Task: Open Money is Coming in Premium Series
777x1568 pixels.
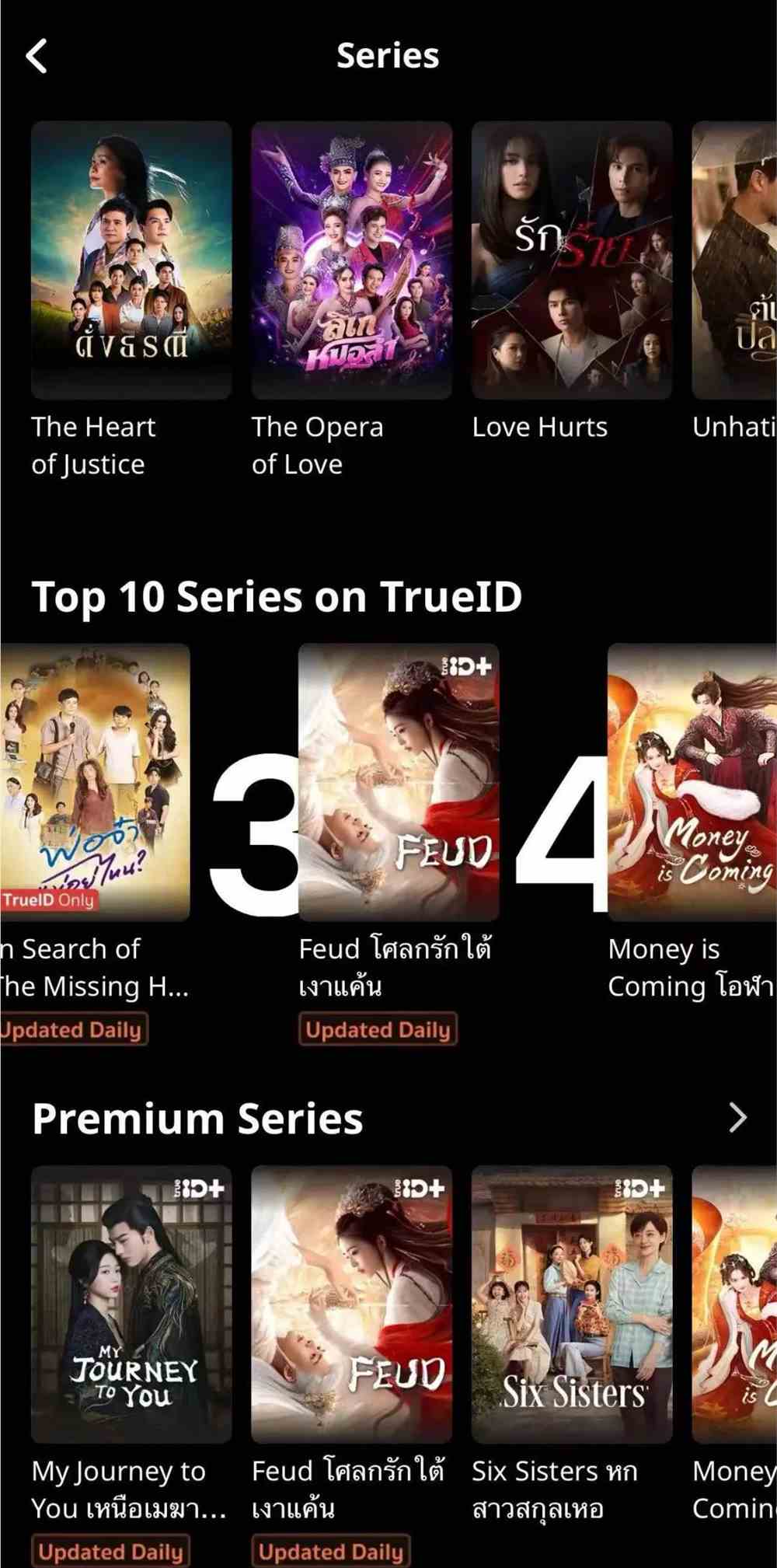Action: coord(734,1304)
